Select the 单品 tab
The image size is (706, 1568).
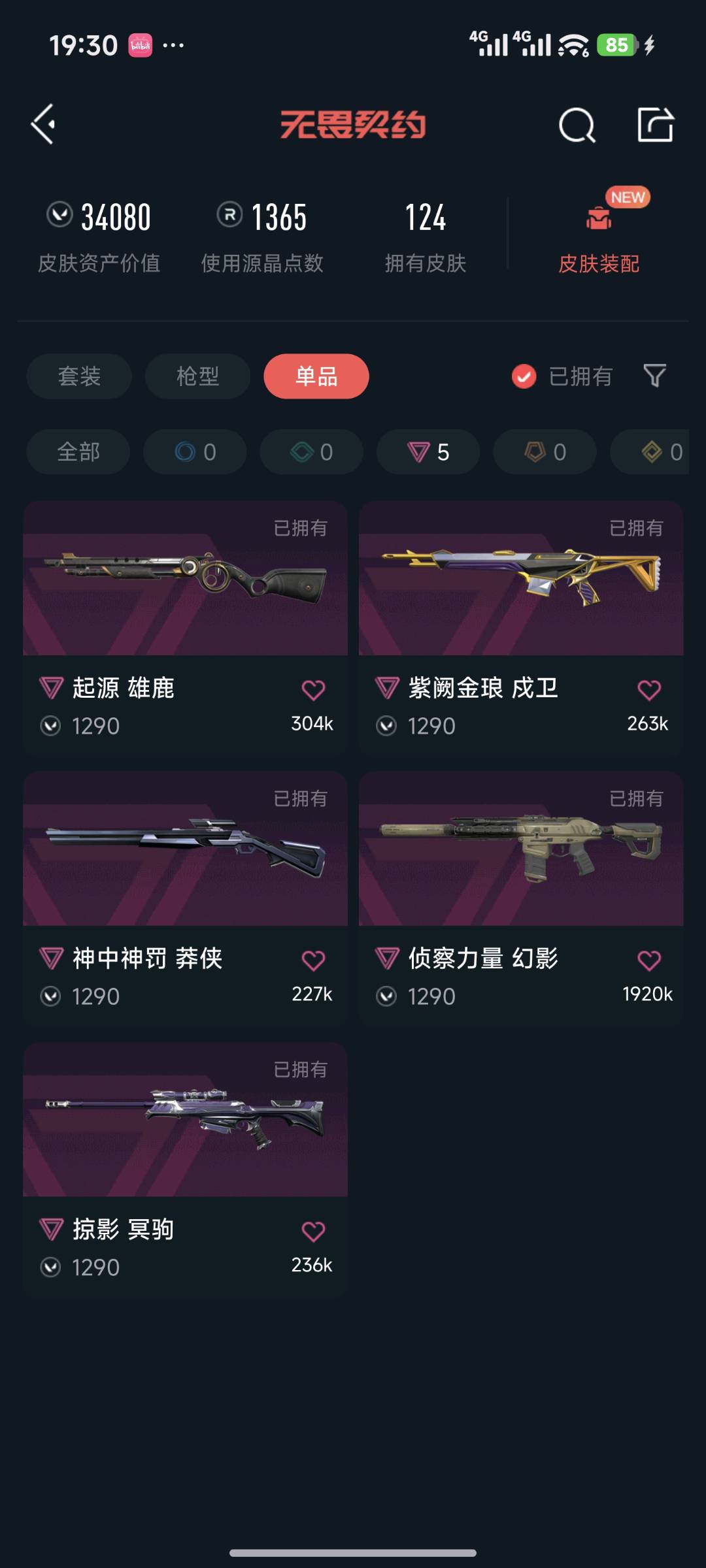click(x=316, y=376)
